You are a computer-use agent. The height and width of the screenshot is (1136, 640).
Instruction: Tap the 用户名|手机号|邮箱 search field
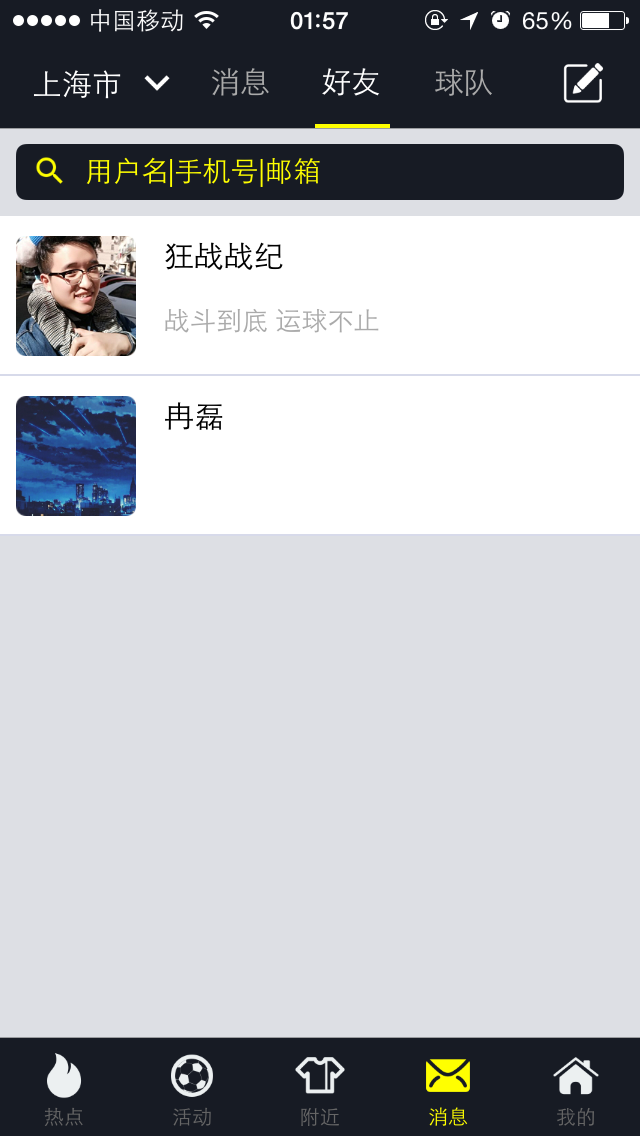[320, 172]
